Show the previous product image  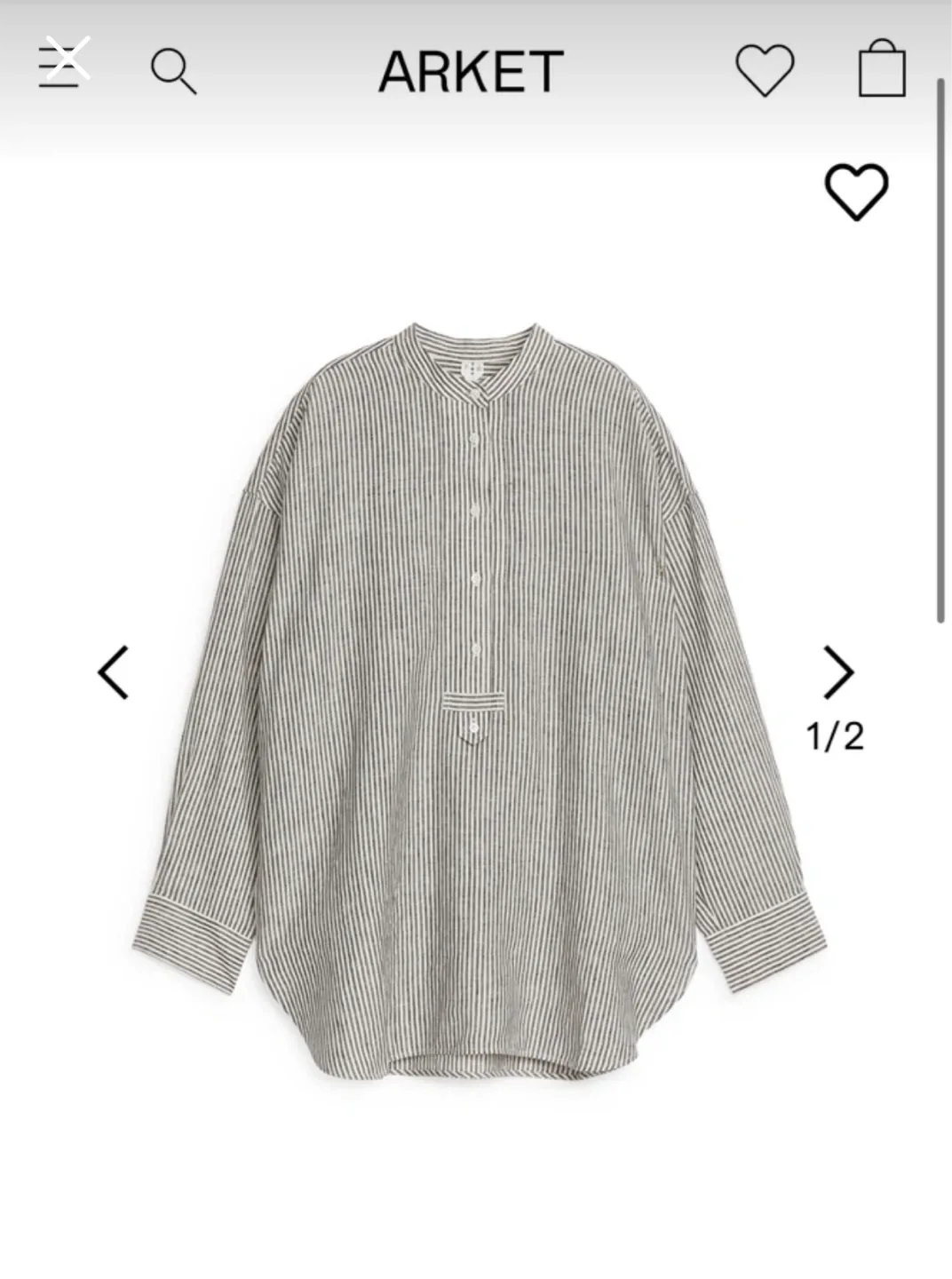point(114,672)
